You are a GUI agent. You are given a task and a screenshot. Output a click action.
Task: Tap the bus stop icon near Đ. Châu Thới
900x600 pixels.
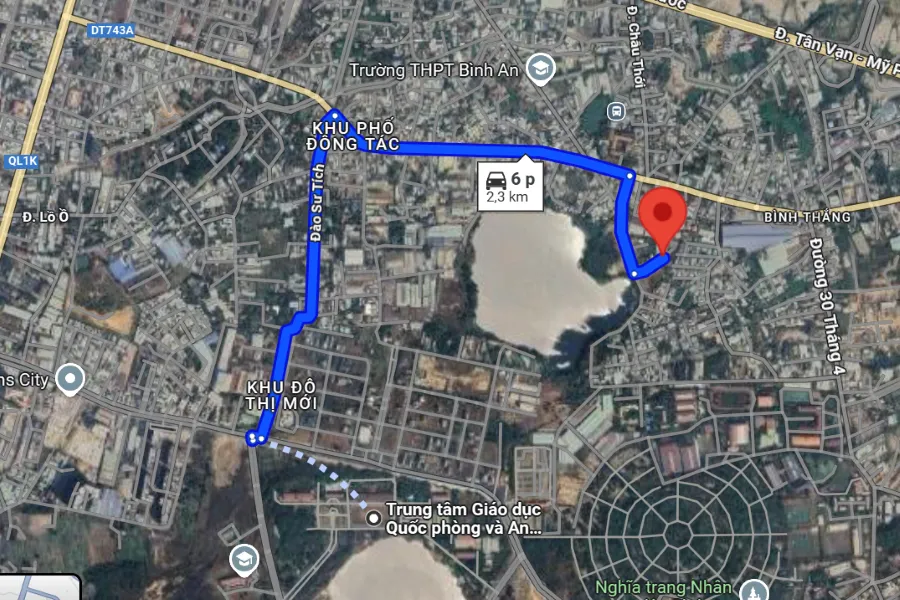pyautogui.click(x=617, y=109)
